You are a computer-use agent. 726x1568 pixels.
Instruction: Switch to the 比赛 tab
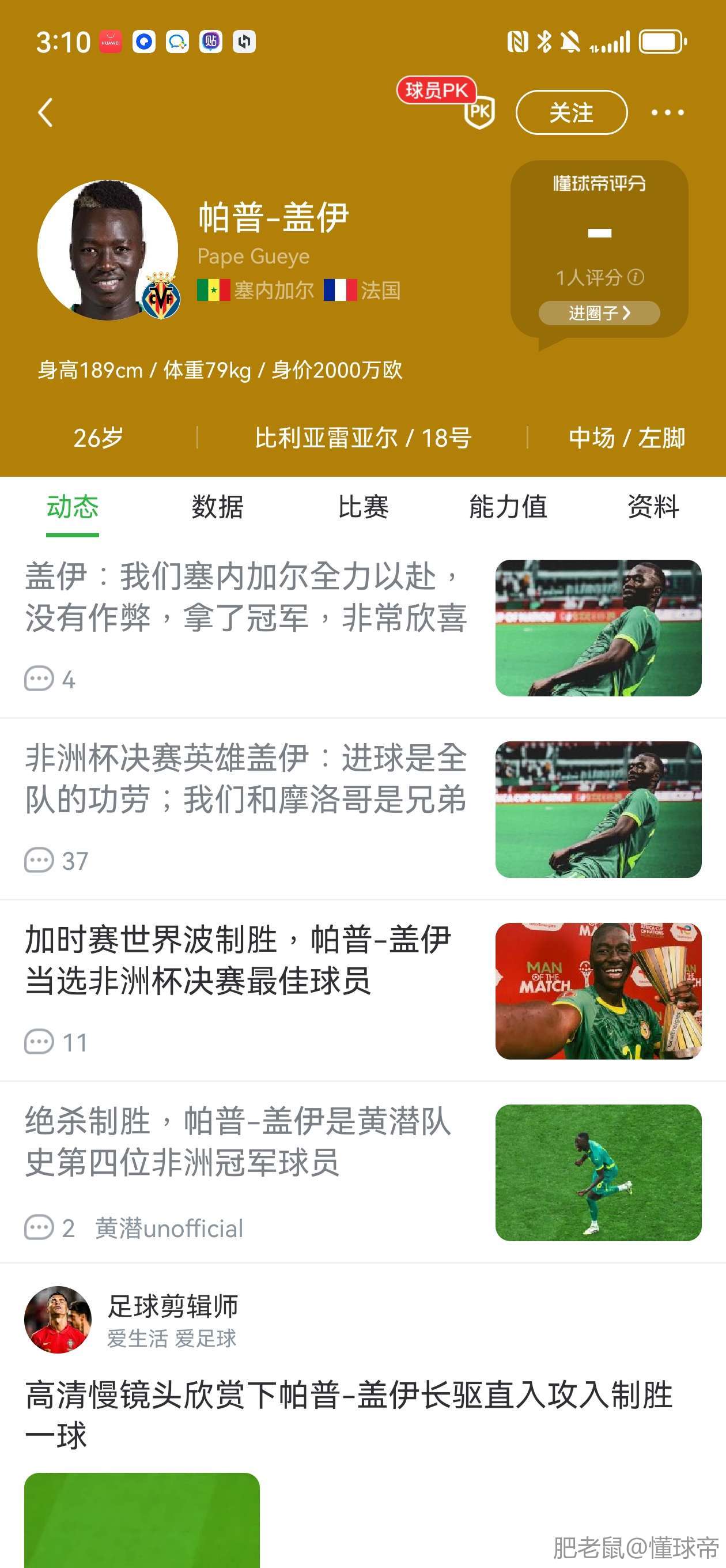click(364, 507)
